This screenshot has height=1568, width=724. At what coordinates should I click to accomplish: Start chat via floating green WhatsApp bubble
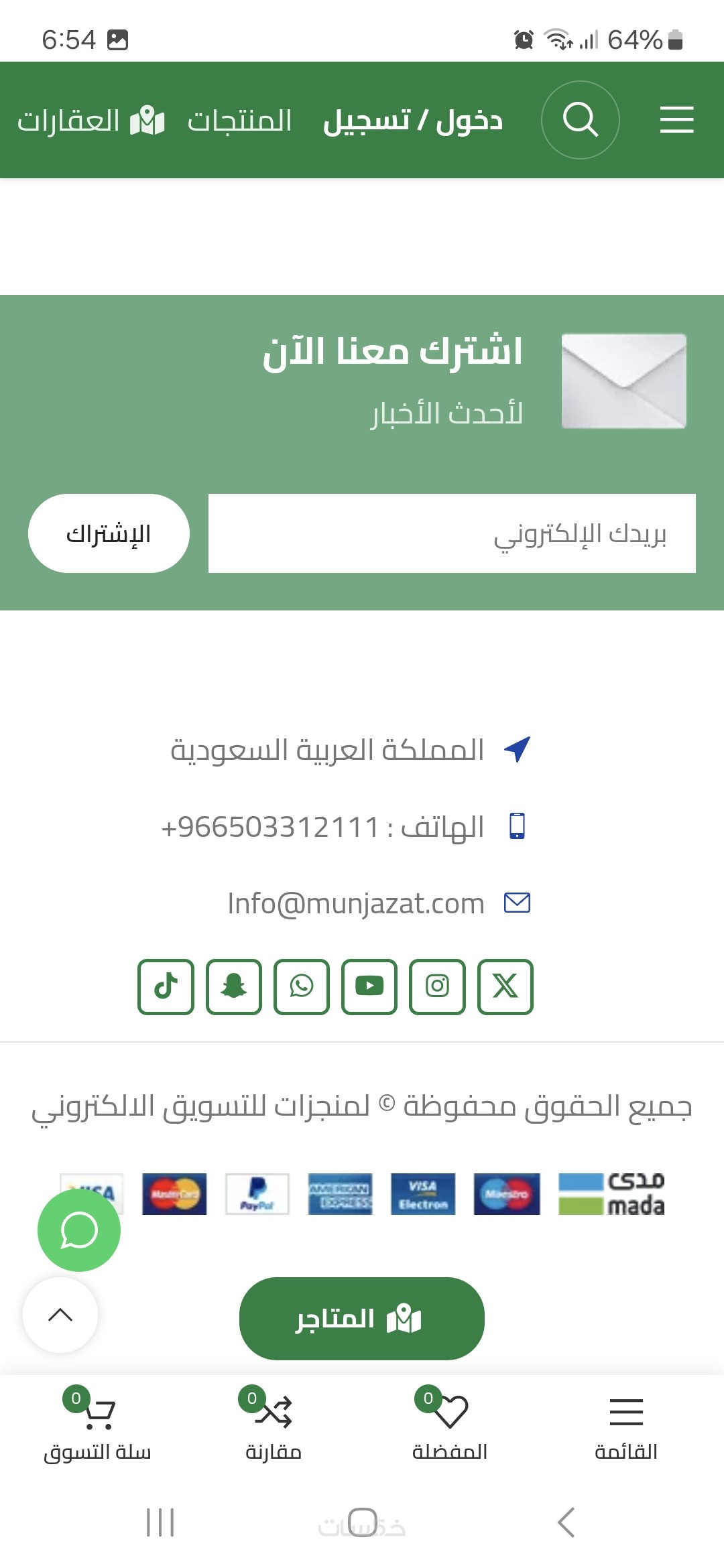tap(79, 1230)
